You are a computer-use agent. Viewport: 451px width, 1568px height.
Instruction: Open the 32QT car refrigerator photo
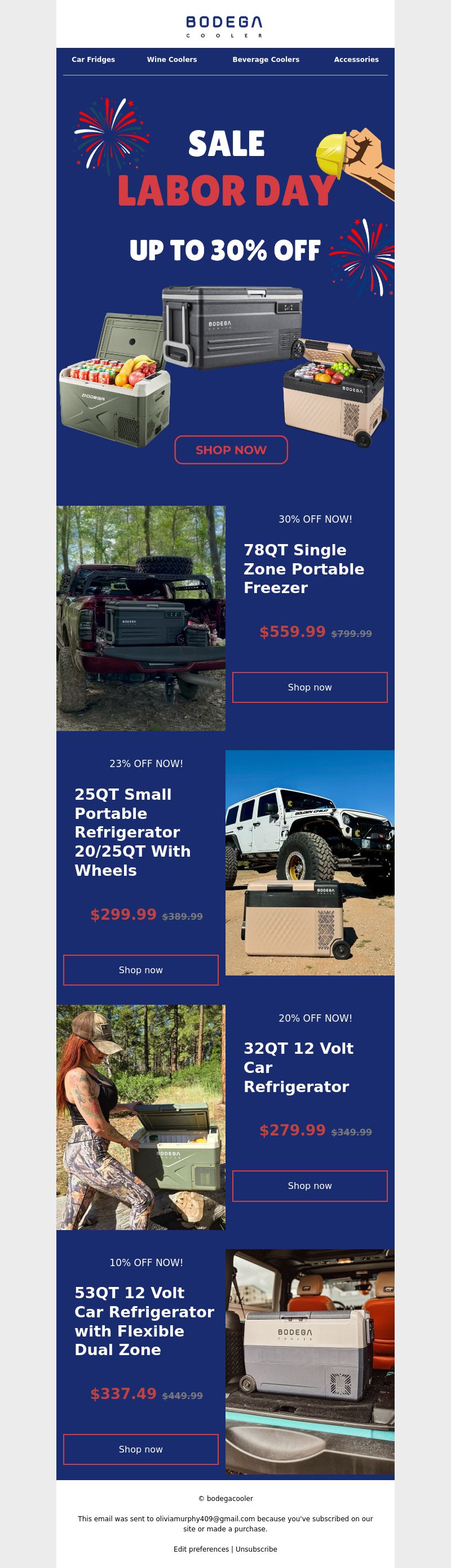(x=141, y=1117)
